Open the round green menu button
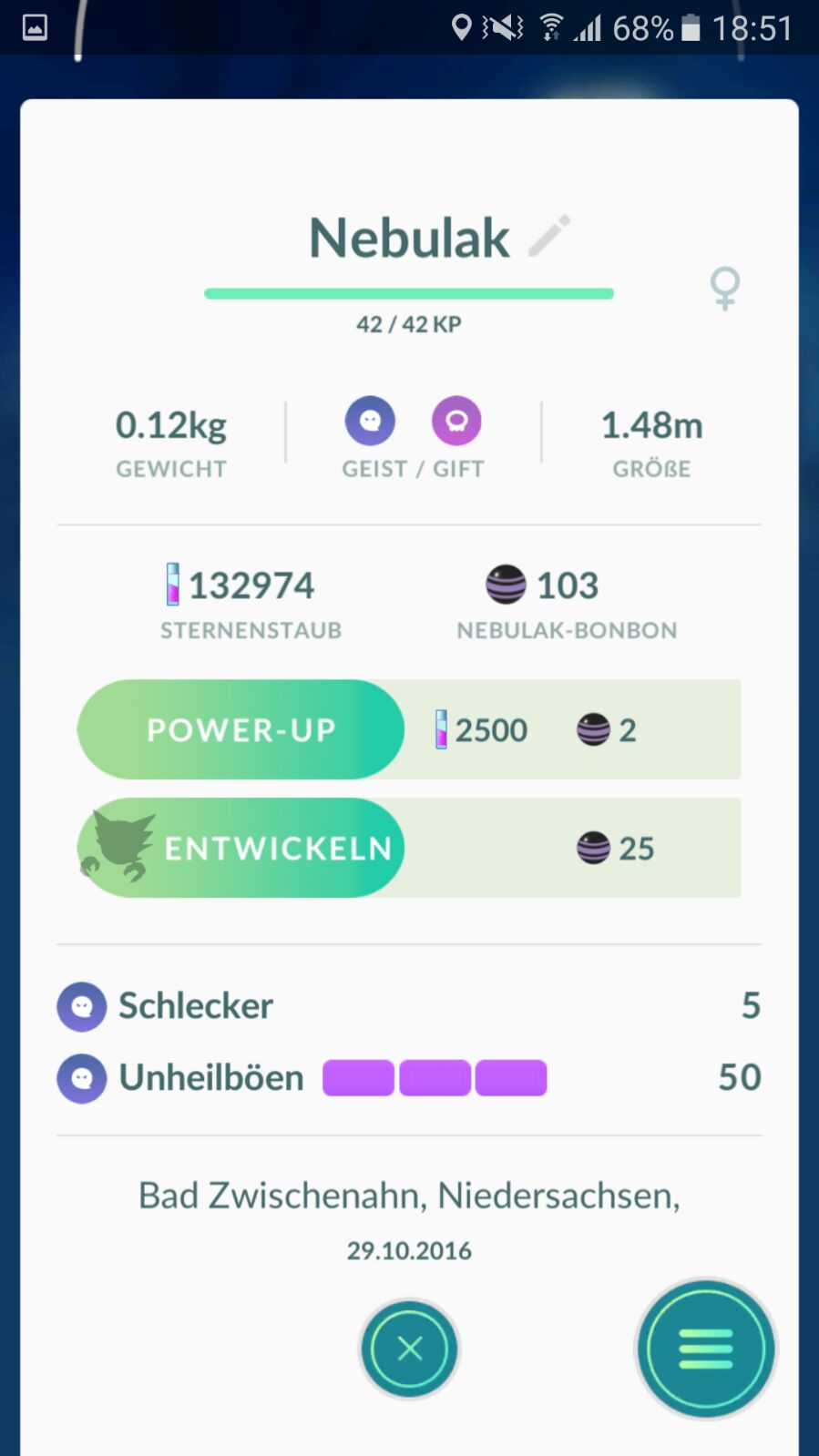Screen dimensions: 819x1456 705,1349
